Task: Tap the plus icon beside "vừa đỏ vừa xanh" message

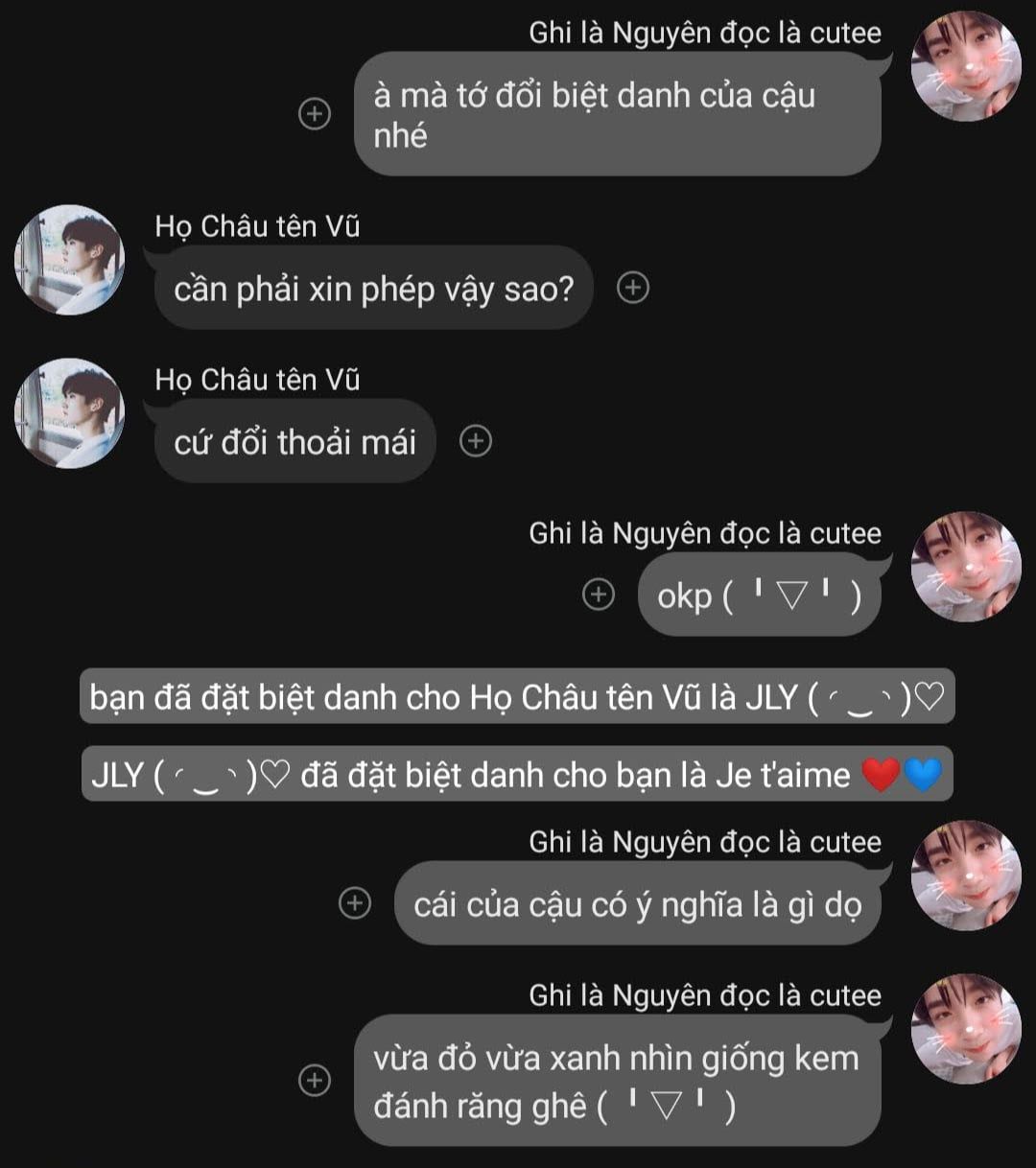Action: (x=315, y=1080)
